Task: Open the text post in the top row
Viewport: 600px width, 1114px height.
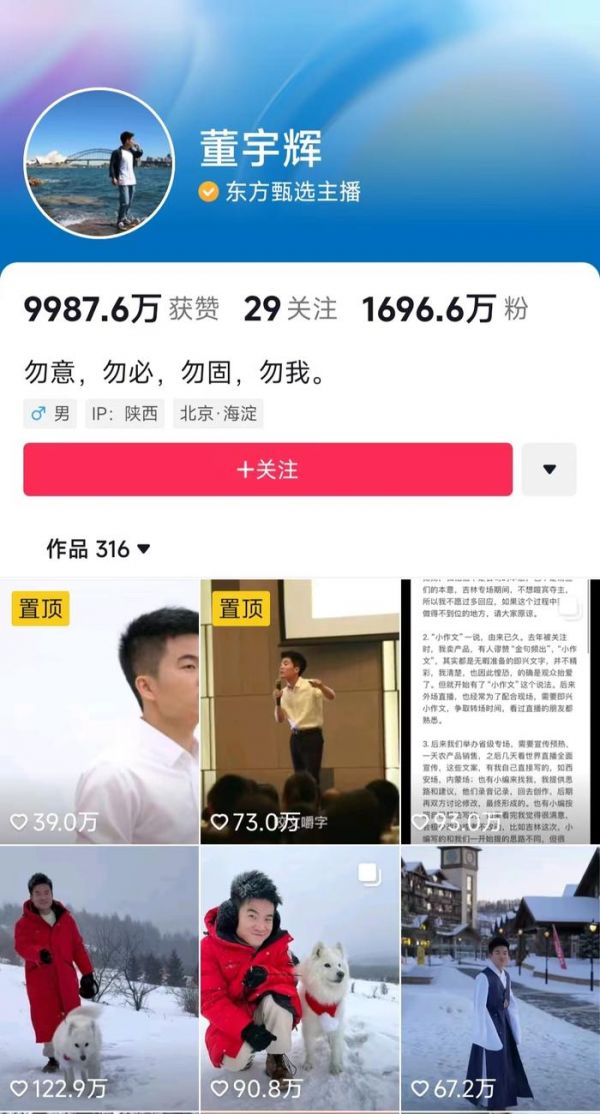Action: tap(499, 710)
